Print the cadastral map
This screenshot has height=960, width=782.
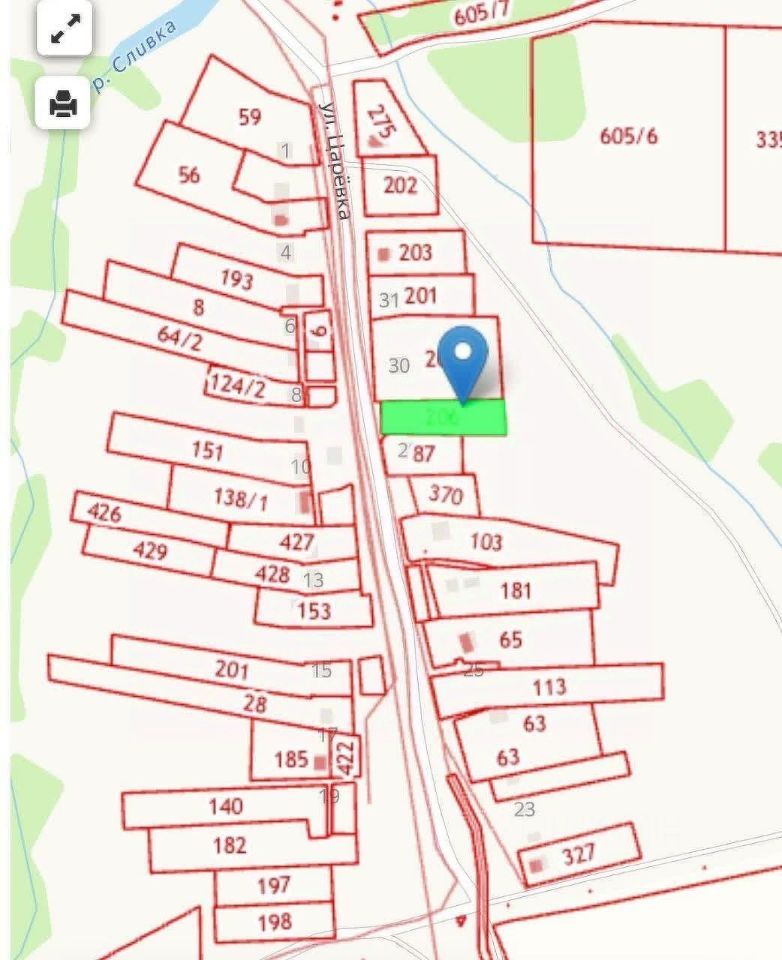63,102
